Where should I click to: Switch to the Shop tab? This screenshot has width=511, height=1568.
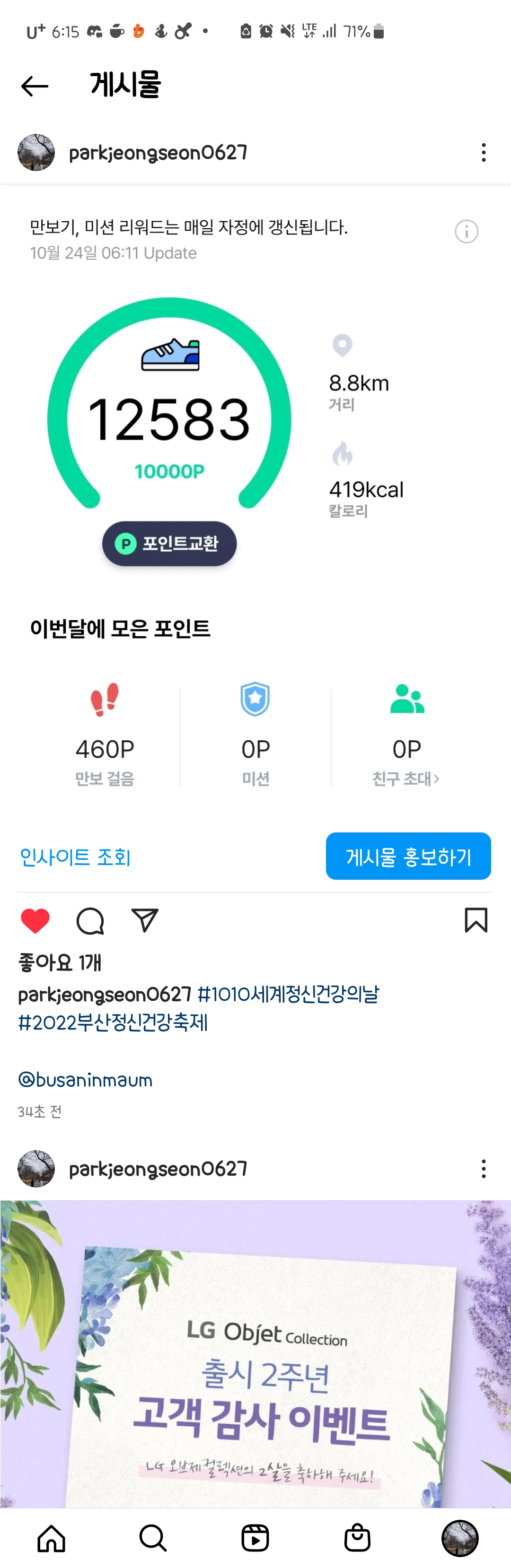[x=357, y=1538]
